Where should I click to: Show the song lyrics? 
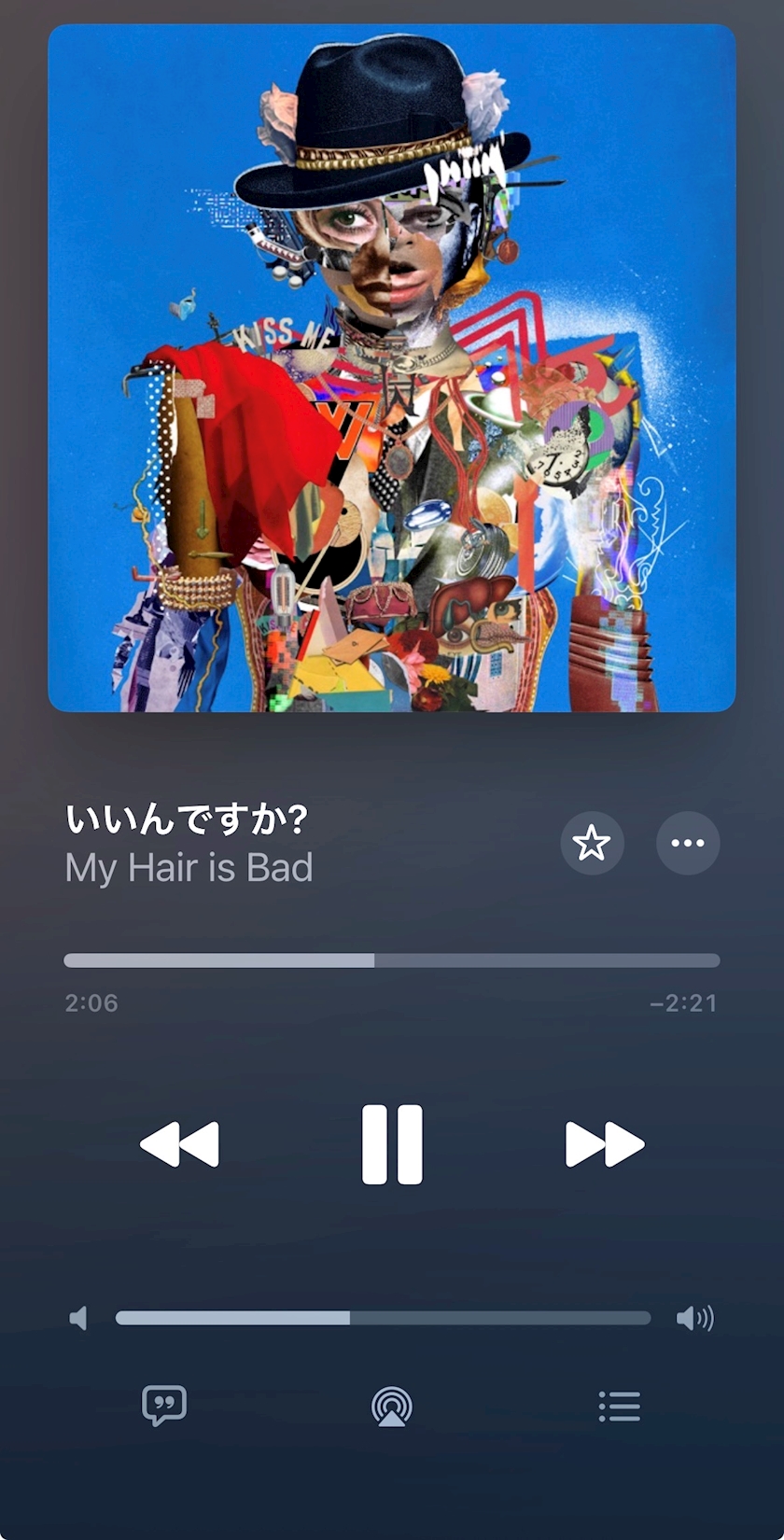[164, 1406]
